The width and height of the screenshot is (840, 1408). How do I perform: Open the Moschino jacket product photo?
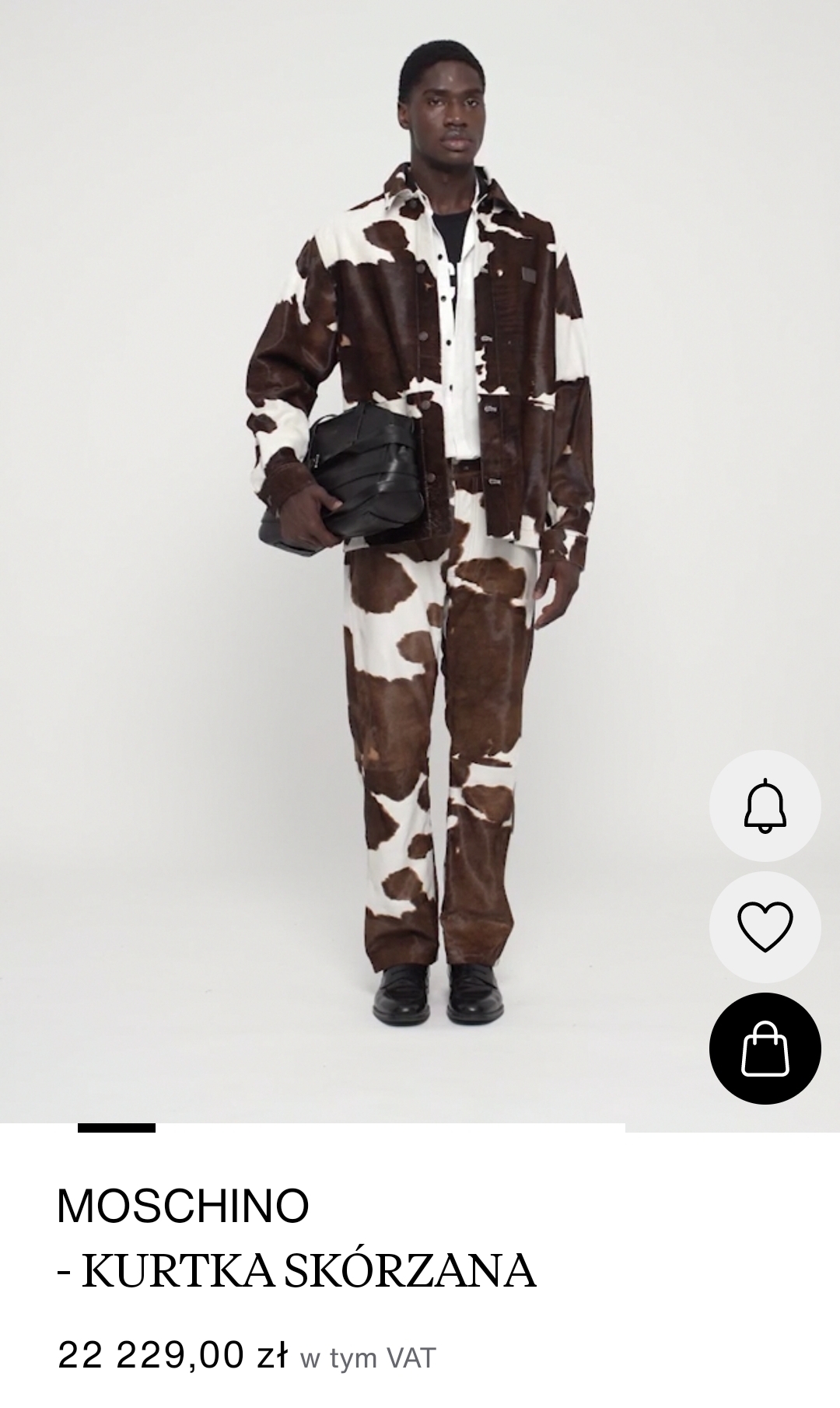pyautogui.click(x=420, y=560)
